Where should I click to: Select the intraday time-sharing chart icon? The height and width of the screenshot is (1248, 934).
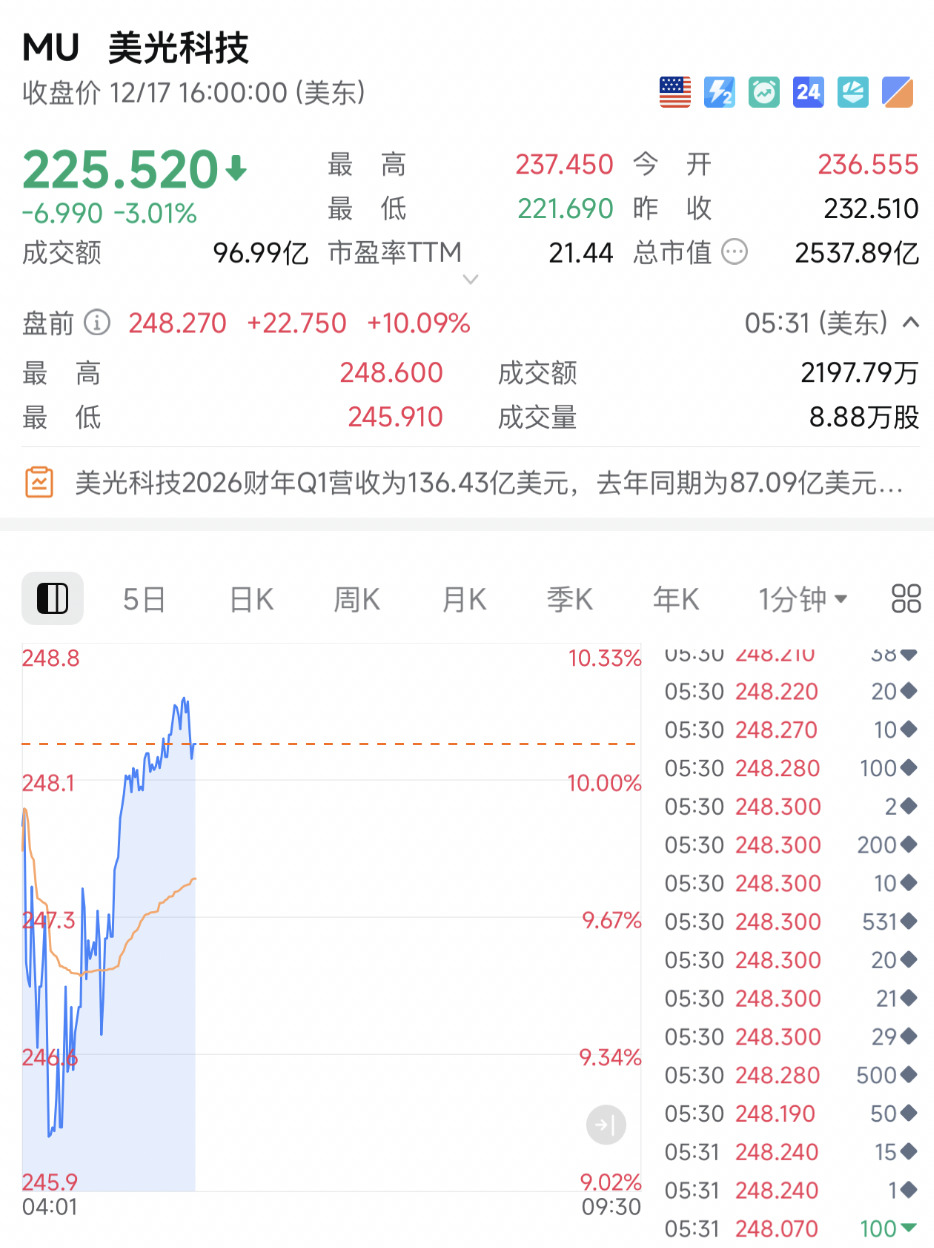click(x=52, y=599)
